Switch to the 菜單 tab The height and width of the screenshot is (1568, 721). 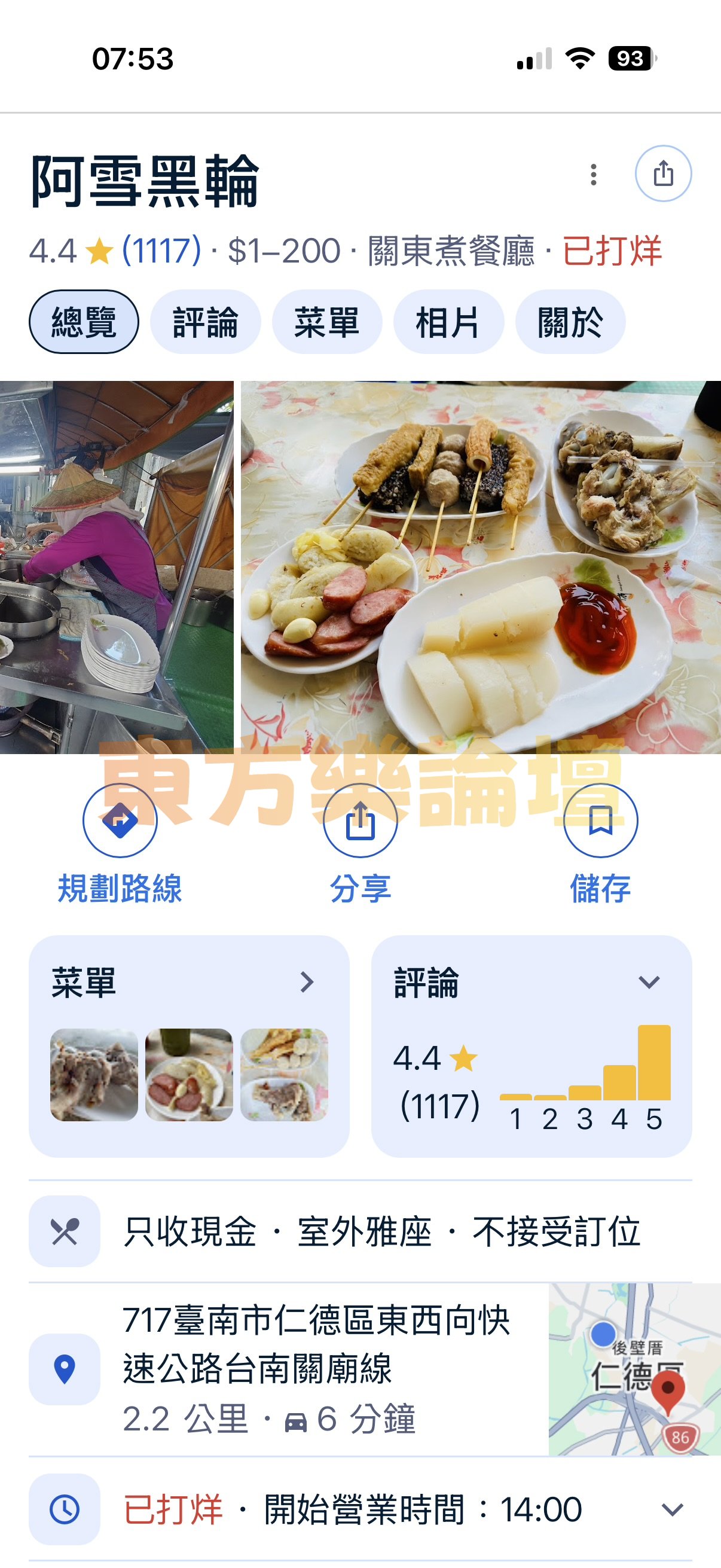(x=327, y=322)
